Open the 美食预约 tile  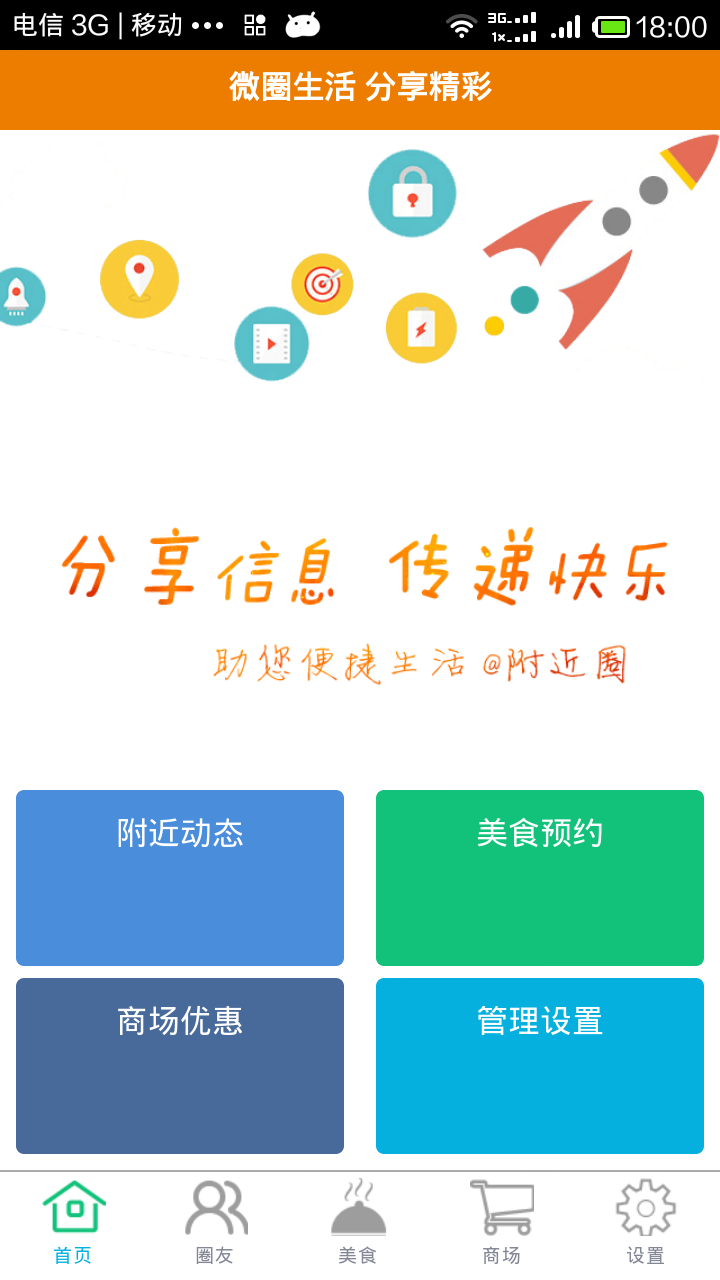coord(540,878)
